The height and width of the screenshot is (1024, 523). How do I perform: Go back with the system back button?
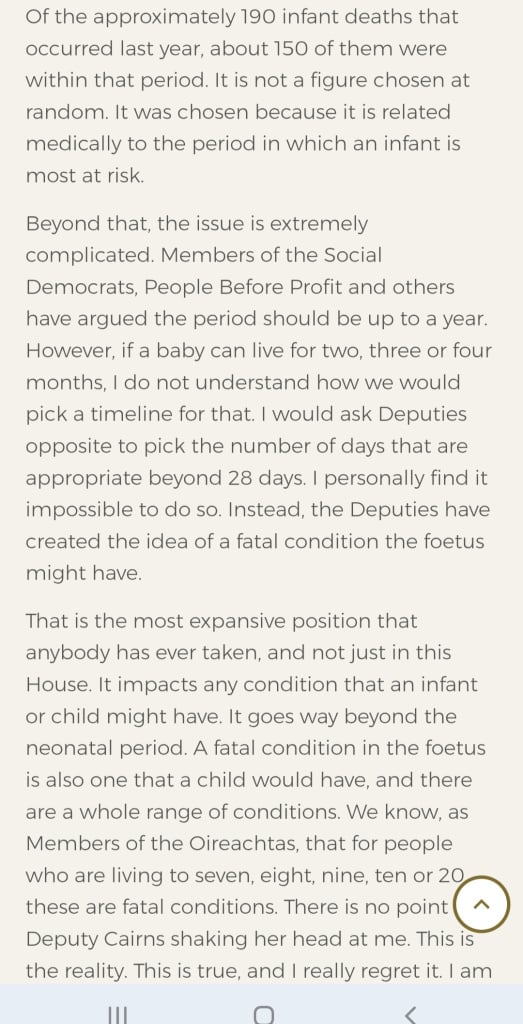pos(410,1015)
